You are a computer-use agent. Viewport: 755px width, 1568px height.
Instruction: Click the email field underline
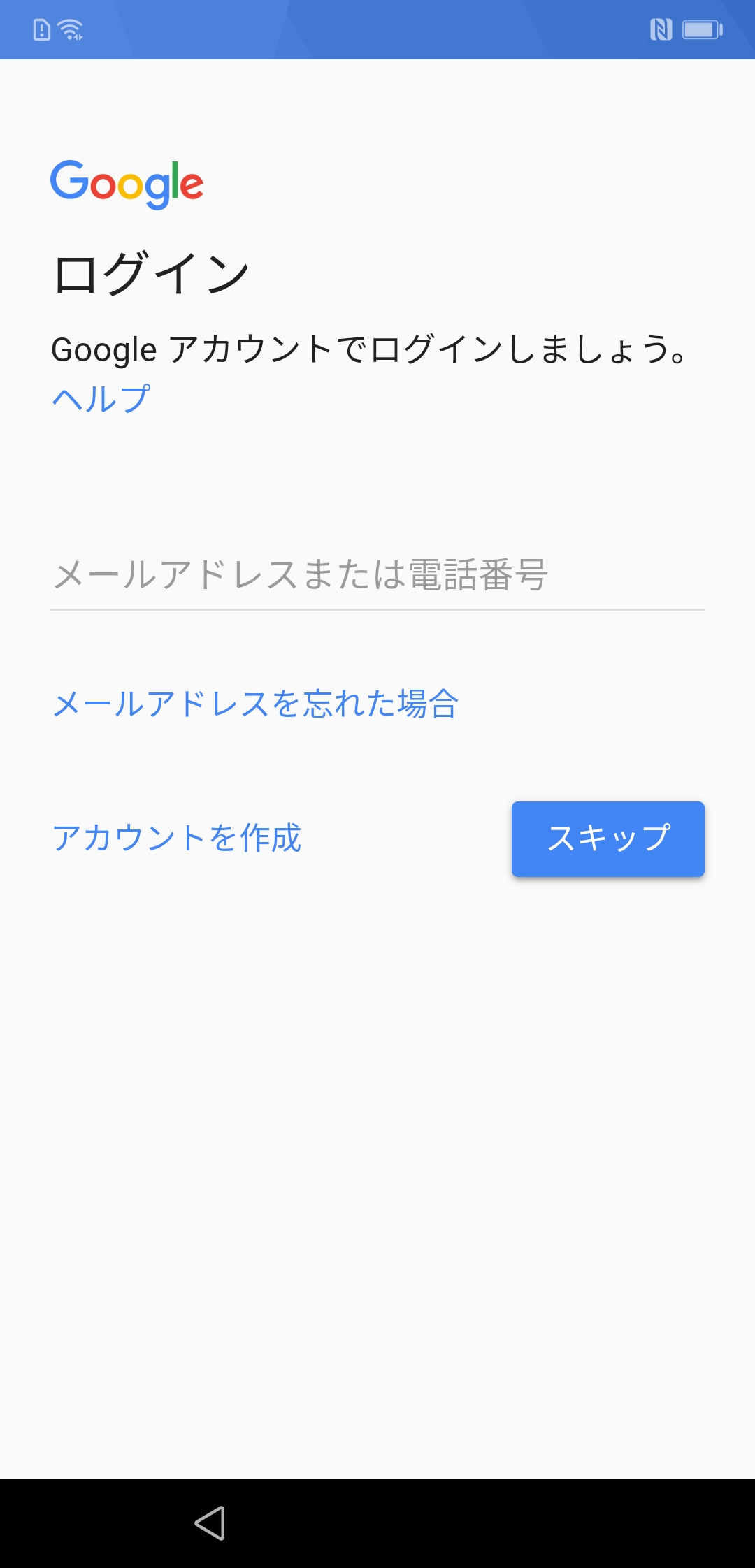coord(377,611)
